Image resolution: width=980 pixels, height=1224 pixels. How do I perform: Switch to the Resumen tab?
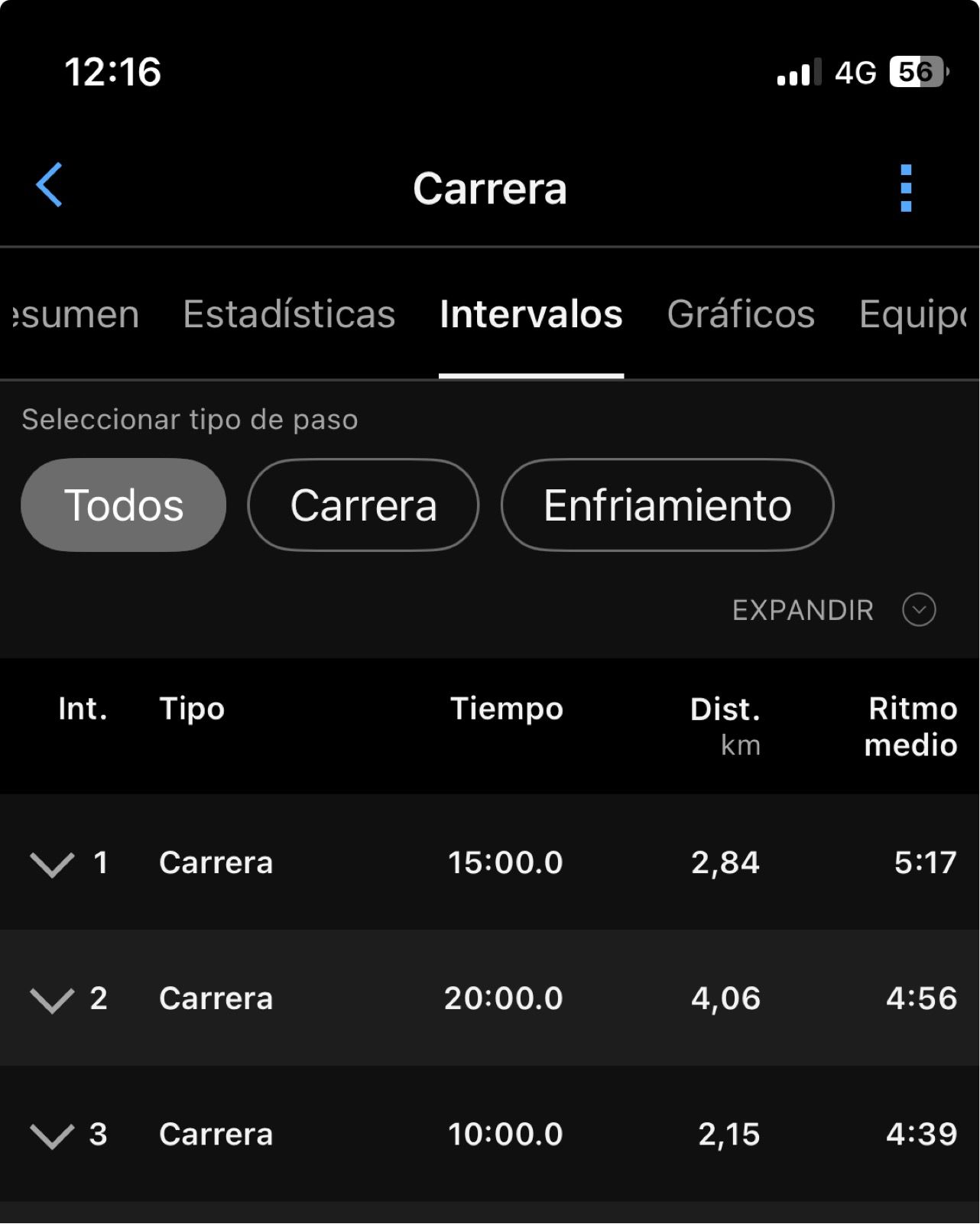tap(75, 314)
